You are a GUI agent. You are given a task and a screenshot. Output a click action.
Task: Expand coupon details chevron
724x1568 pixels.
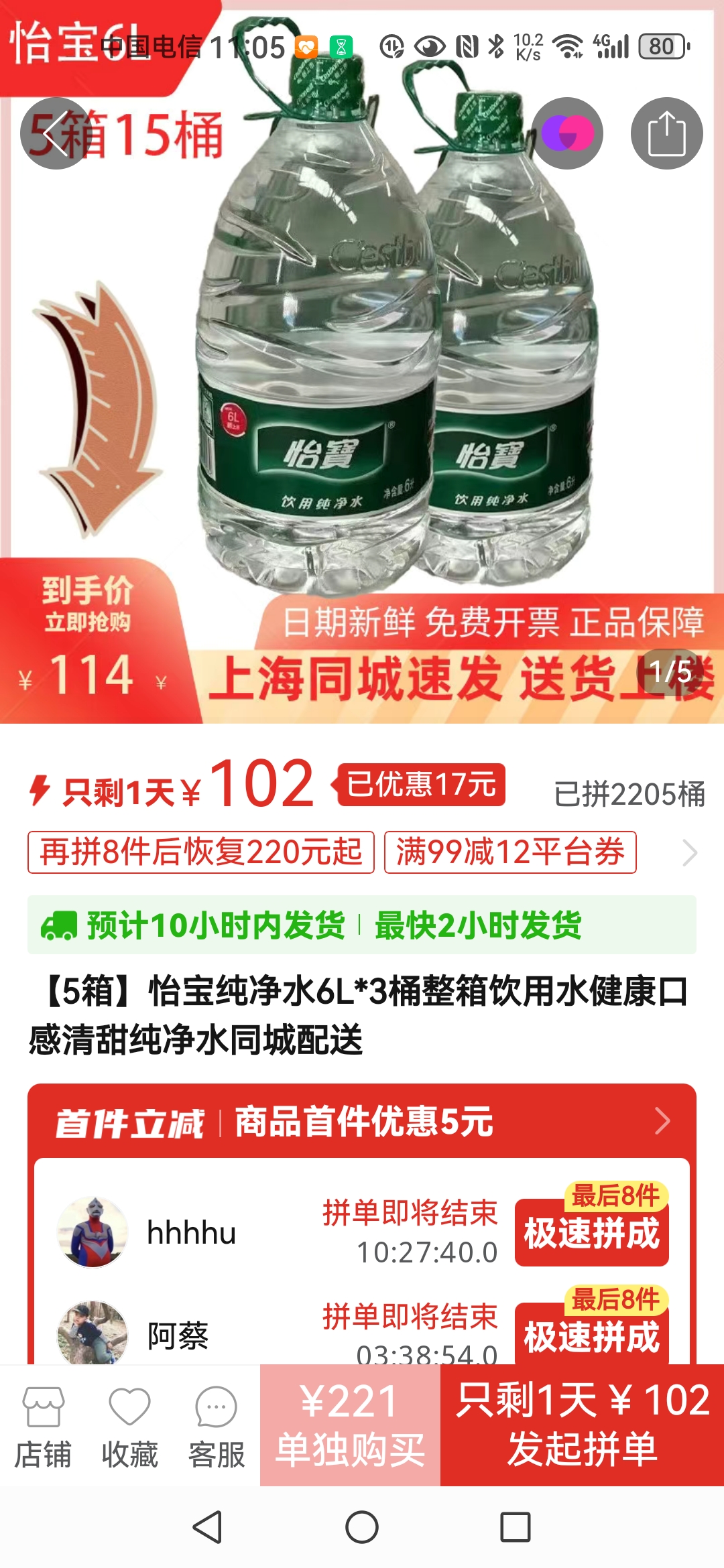(689, 852)
